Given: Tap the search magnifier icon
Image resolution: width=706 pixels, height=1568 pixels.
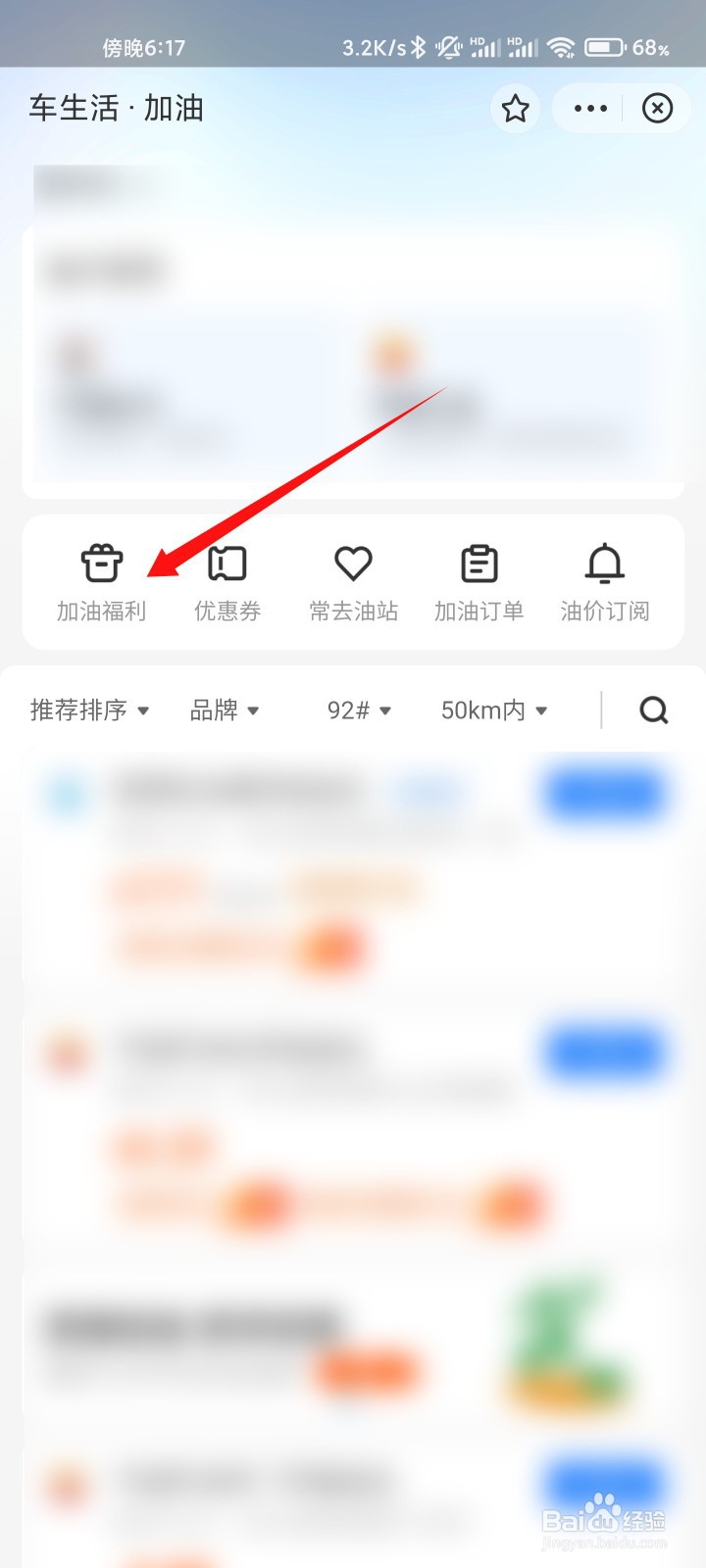Looking at the screenshot, I should point(653,710).
